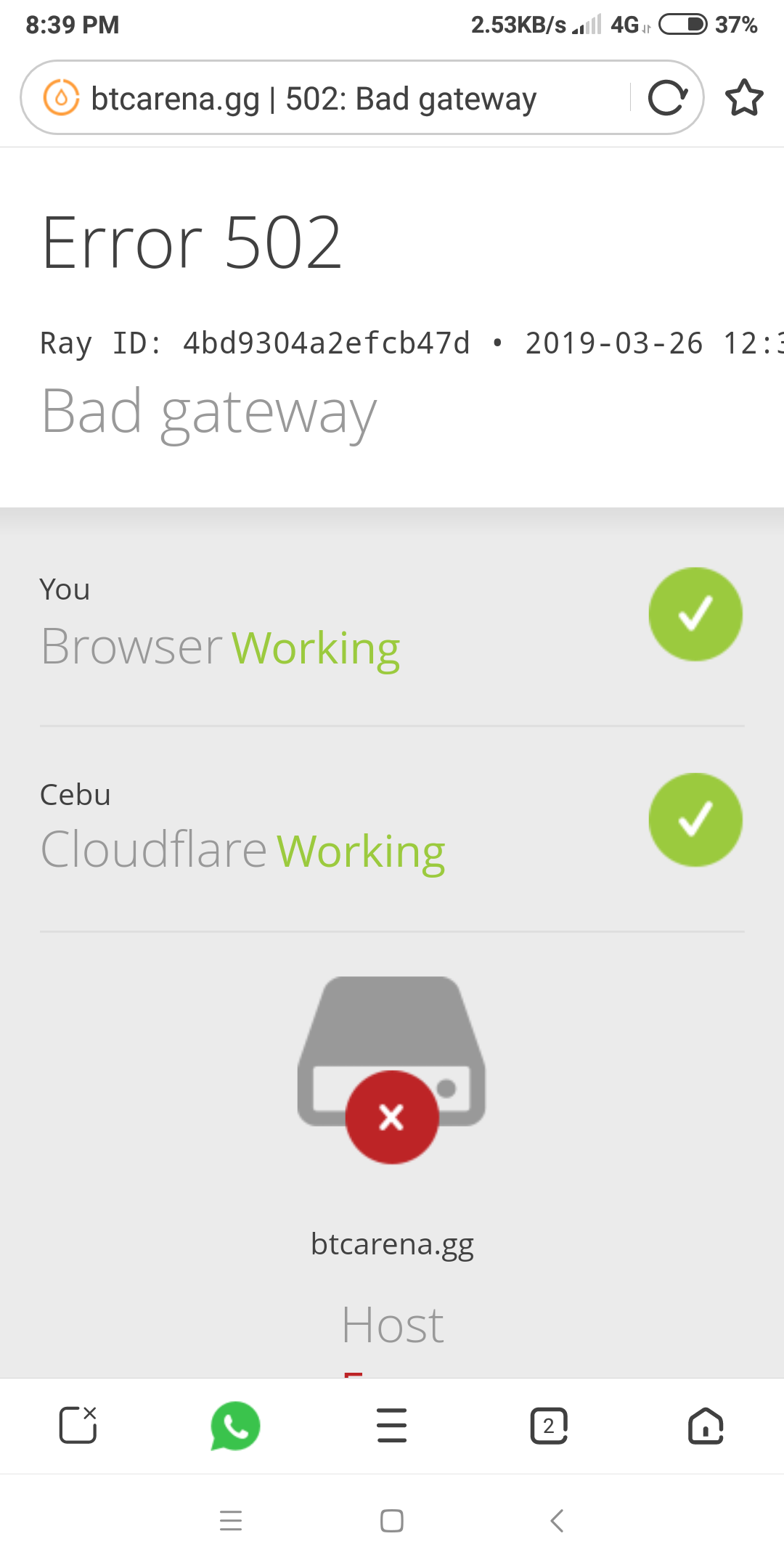Bookmark this page with the star icon

744,98
